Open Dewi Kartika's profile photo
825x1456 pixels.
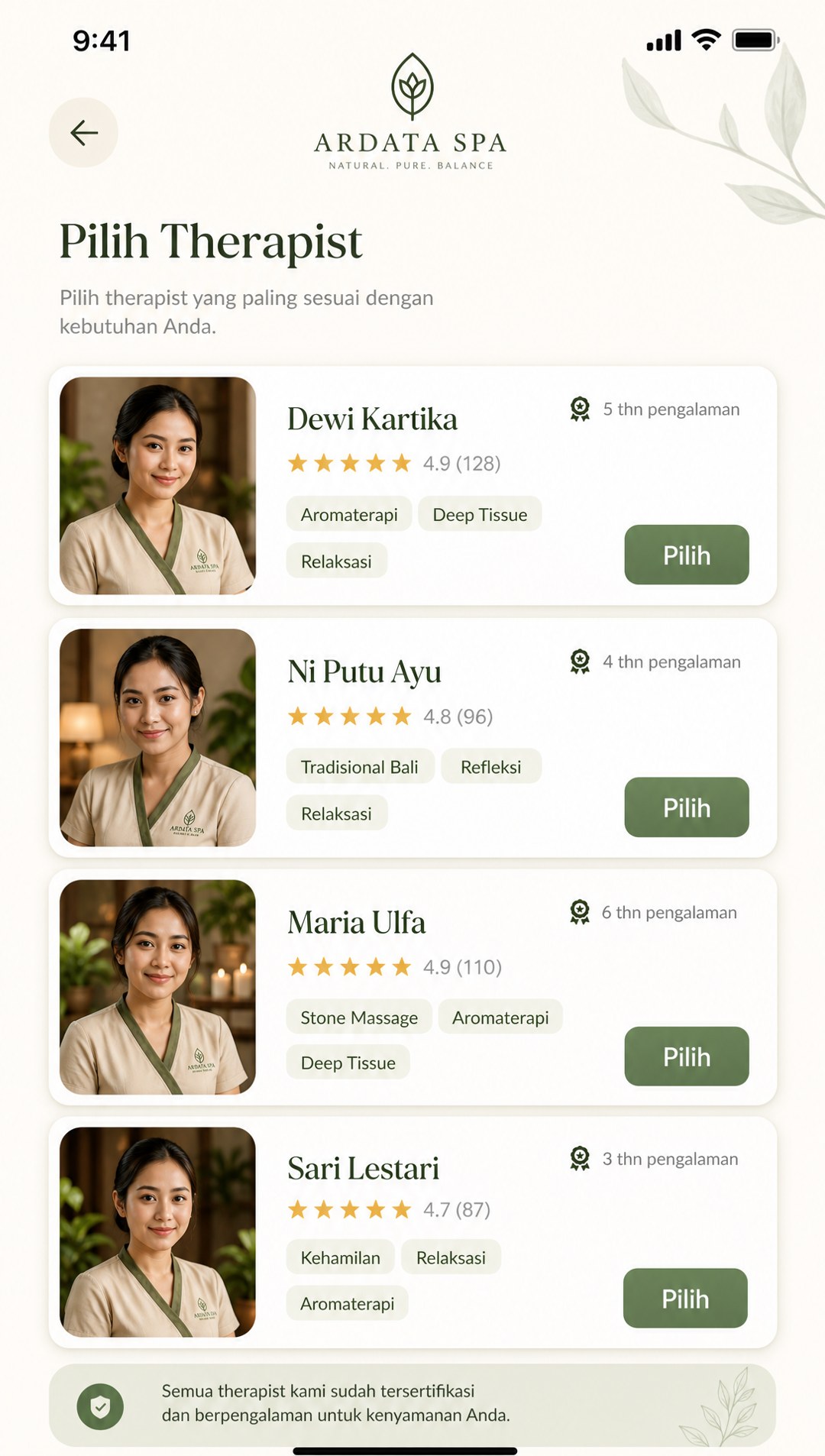tap(157, 486)
